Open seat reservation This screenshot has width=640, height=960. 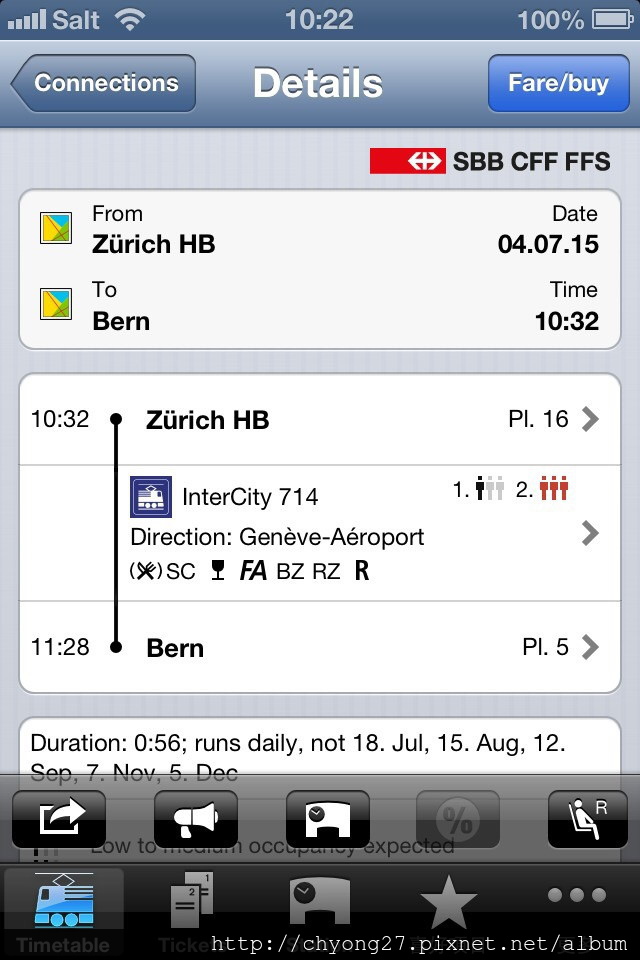point(586,820)
